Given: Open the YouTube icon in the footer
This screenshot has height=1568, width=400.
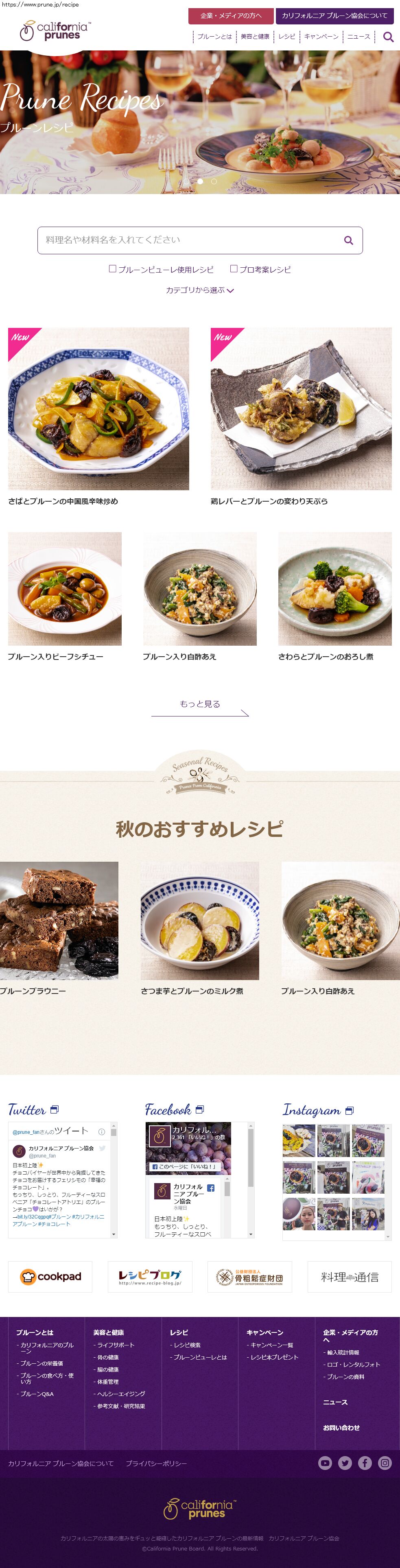Looking at the screenshot, I should tap(325, 1463).
